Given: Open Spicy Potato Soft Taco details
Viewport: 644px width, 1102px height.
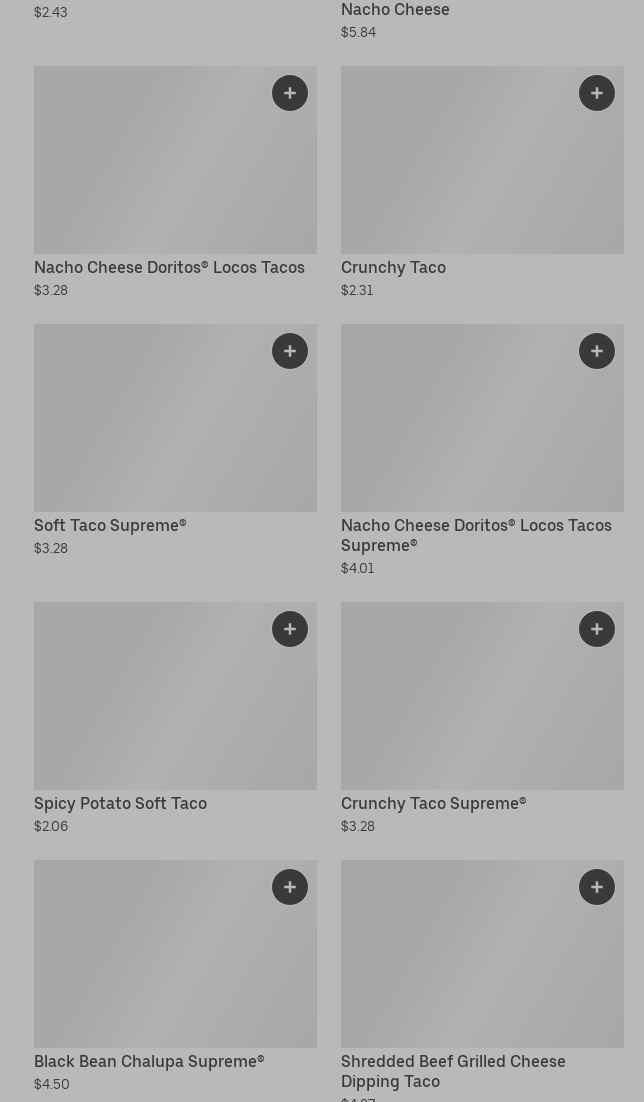Looking at the screenshot, I should [120, 804].
